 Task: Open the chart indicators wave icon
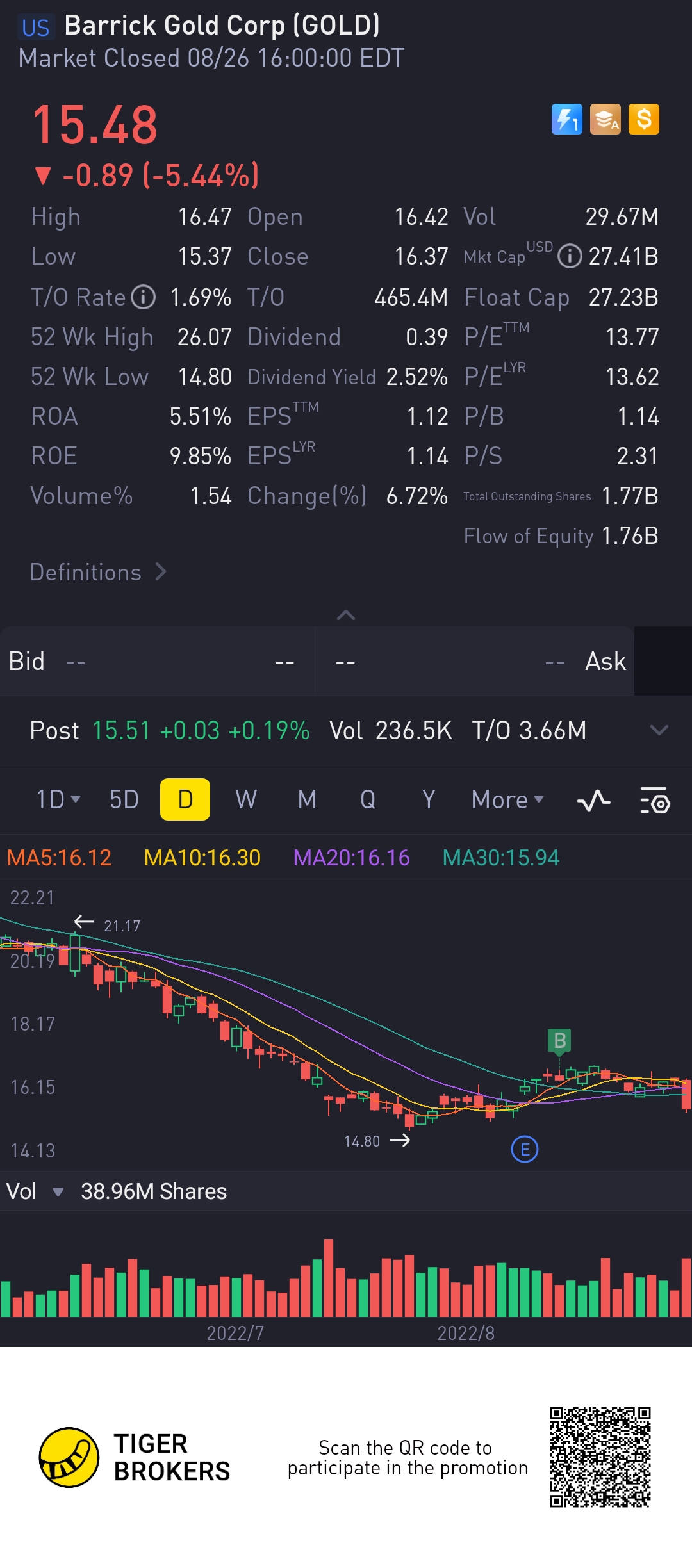593,800
